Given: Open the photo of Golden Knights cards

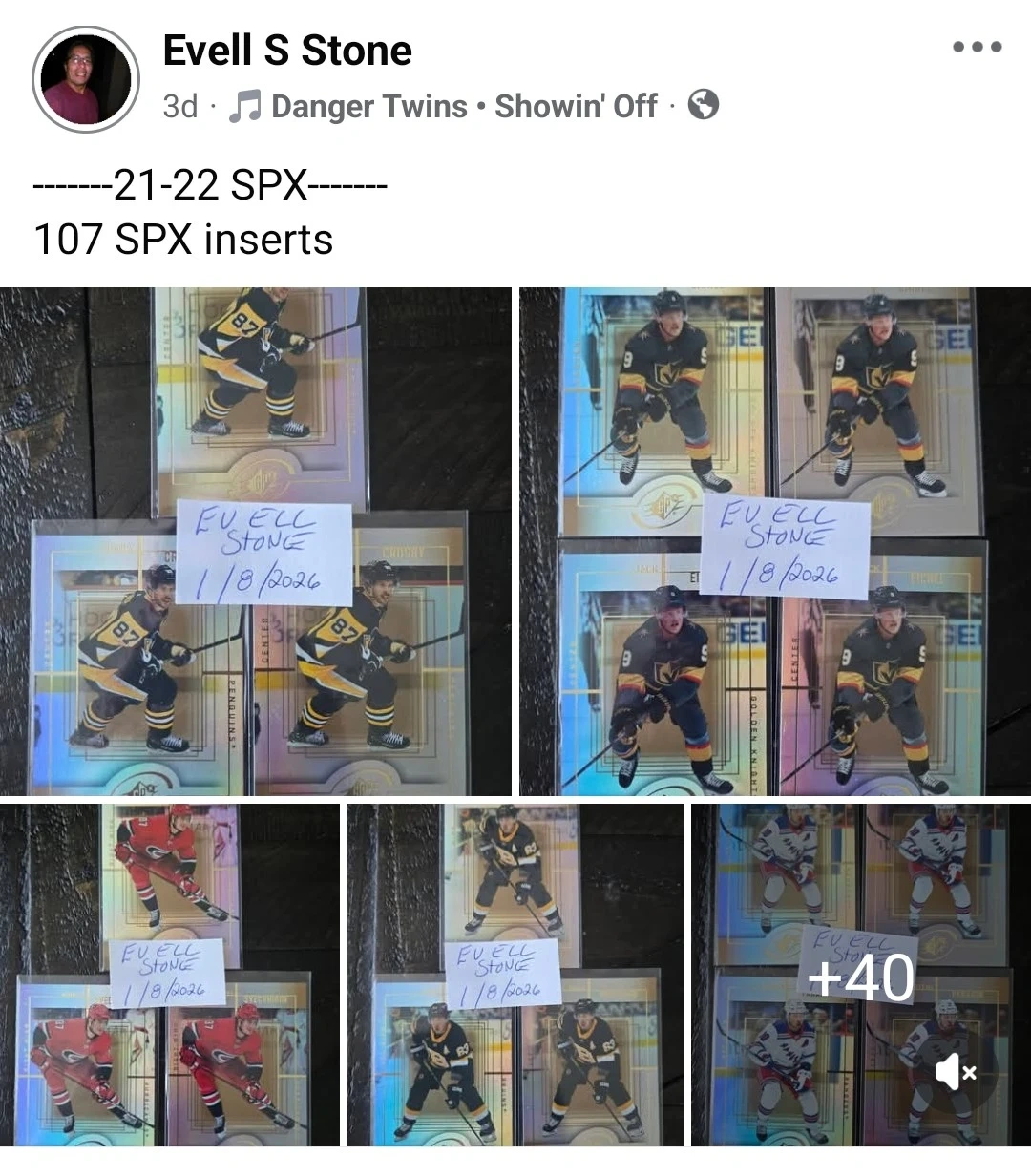Looking at the screenshot, I should (774, 541).
